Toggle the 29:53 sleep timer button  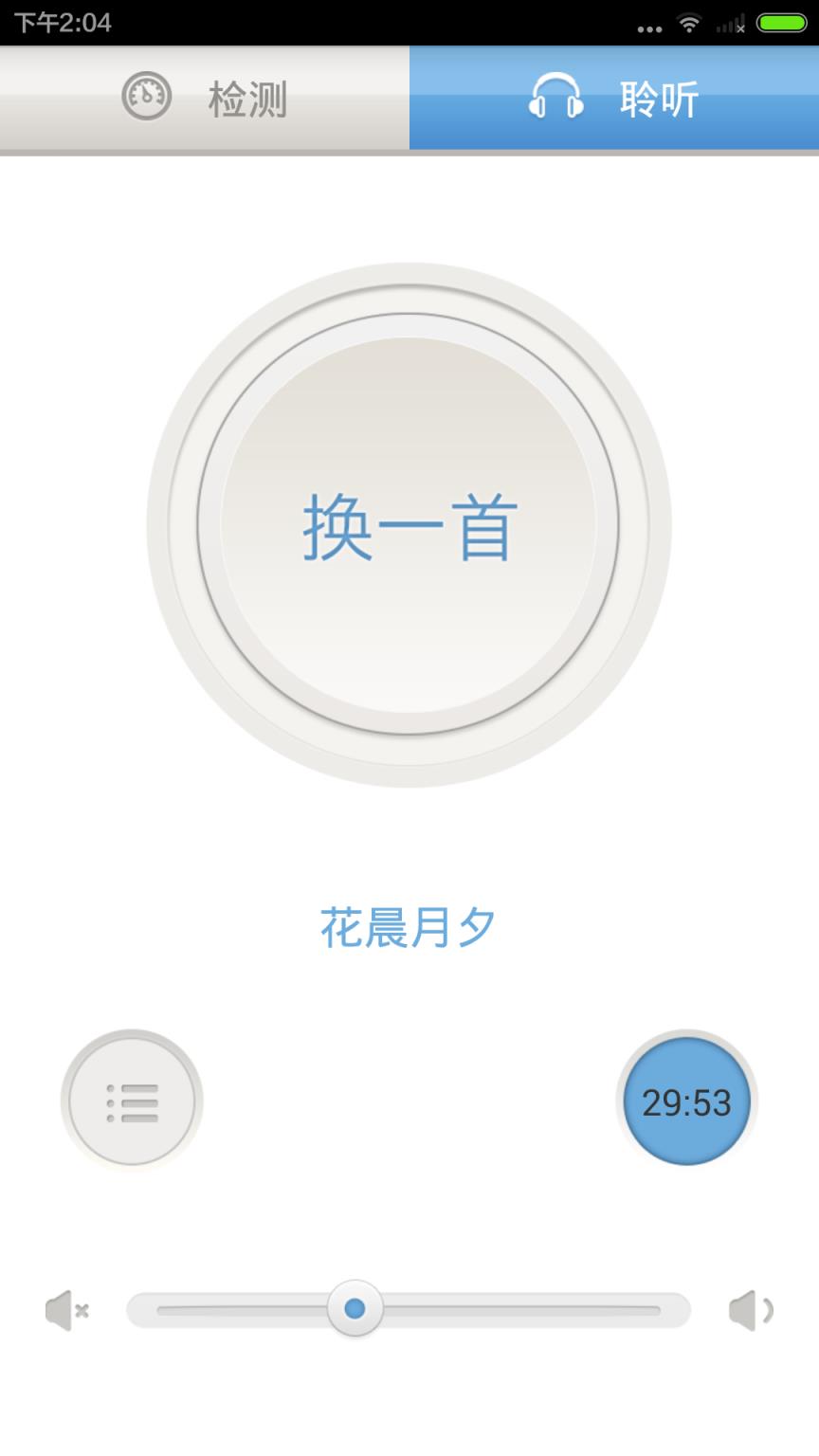click(687, 1102)
